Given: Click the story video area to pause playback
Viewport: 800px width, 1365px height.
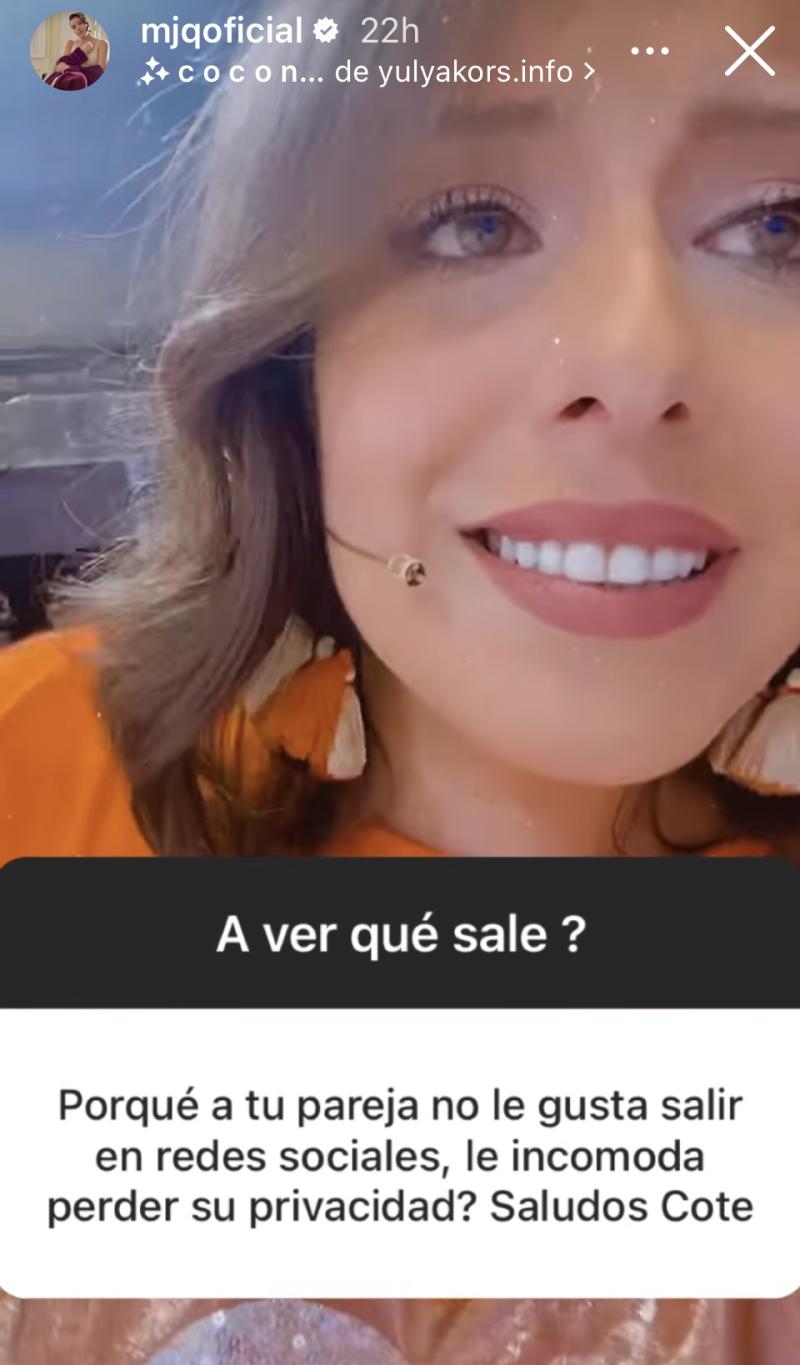Looking at the screenshot, I should coord(400,450).
